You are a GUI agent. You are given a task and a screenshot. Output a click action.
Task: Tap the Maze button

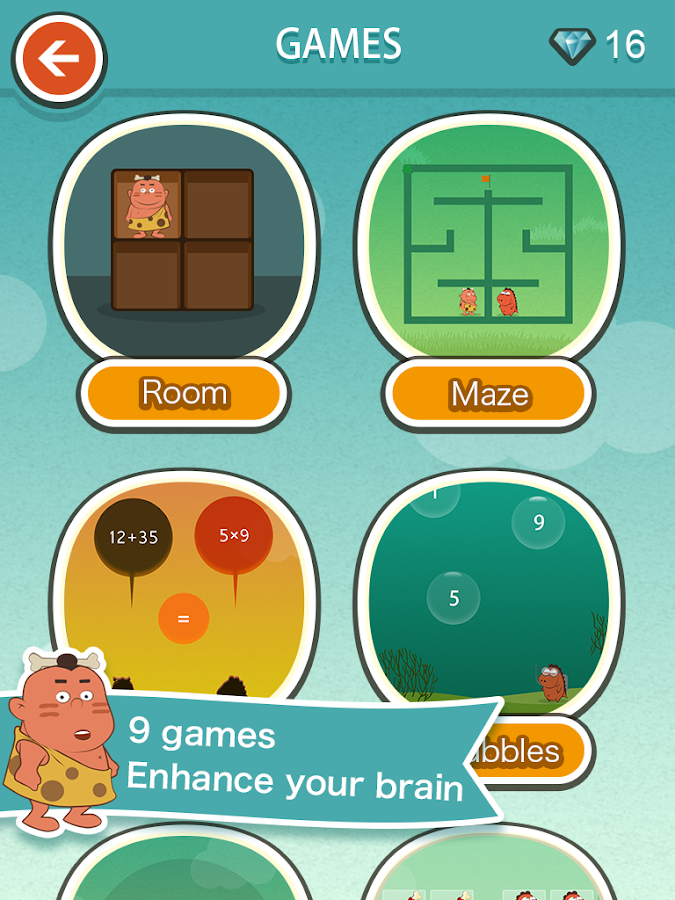(x=488, y=393)
